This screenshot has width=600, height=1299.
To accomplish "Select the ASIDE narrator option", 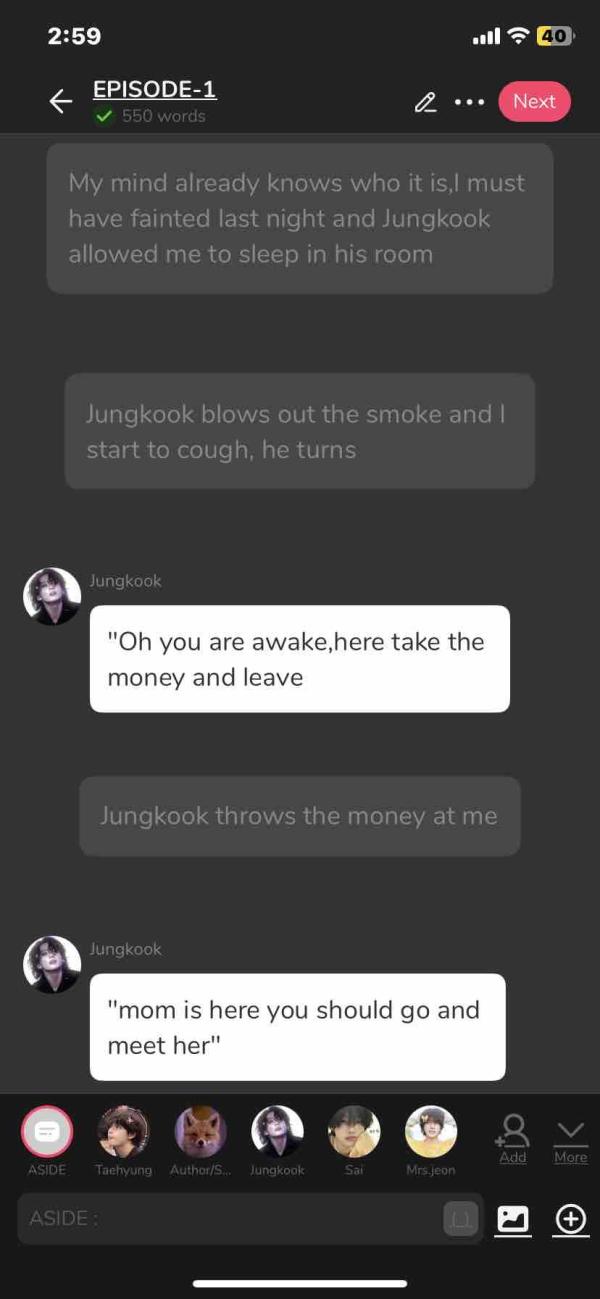I will [46, 1132].
